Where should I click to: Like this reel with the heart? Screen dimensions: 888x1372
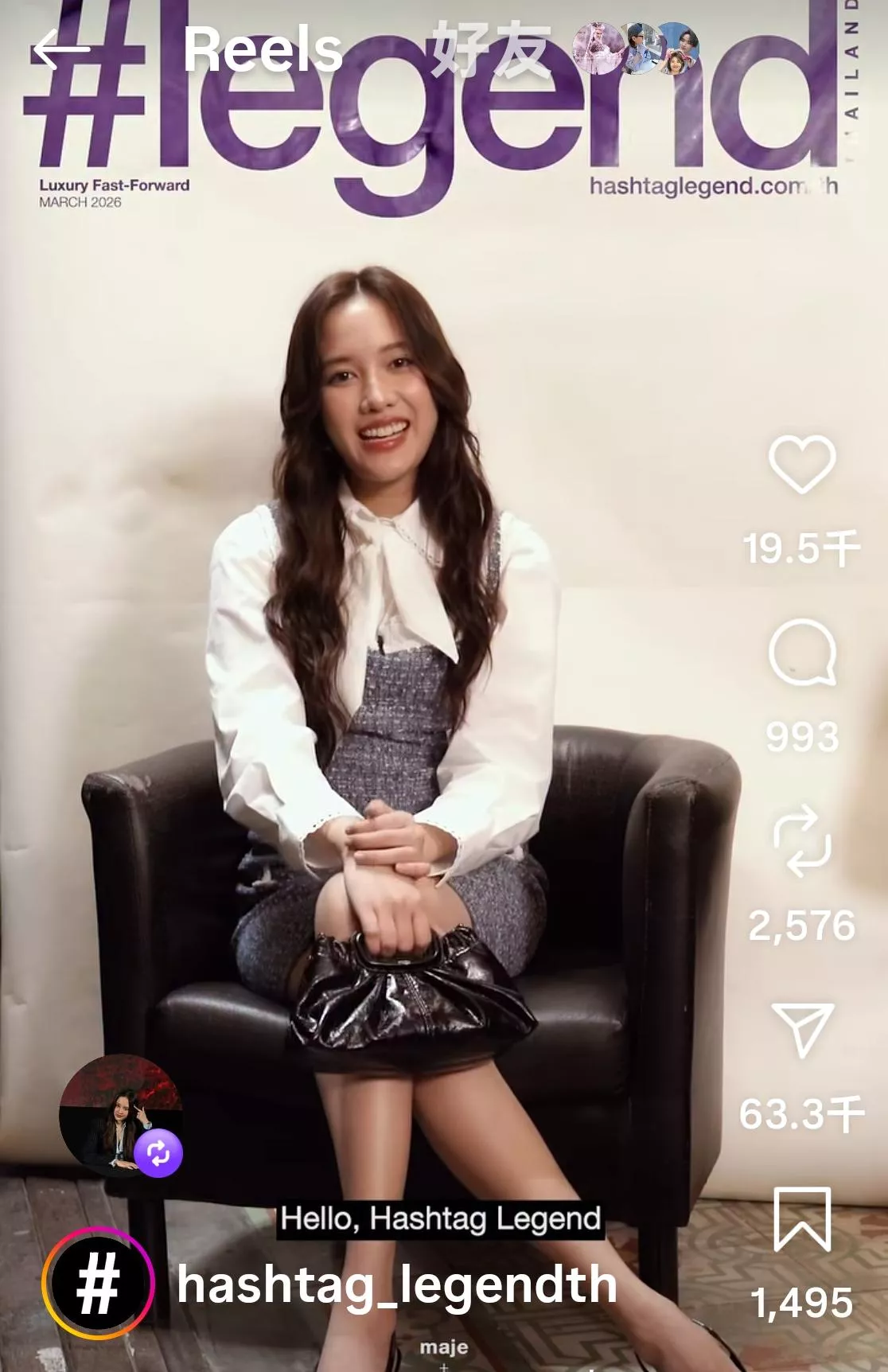pos(801,463)
